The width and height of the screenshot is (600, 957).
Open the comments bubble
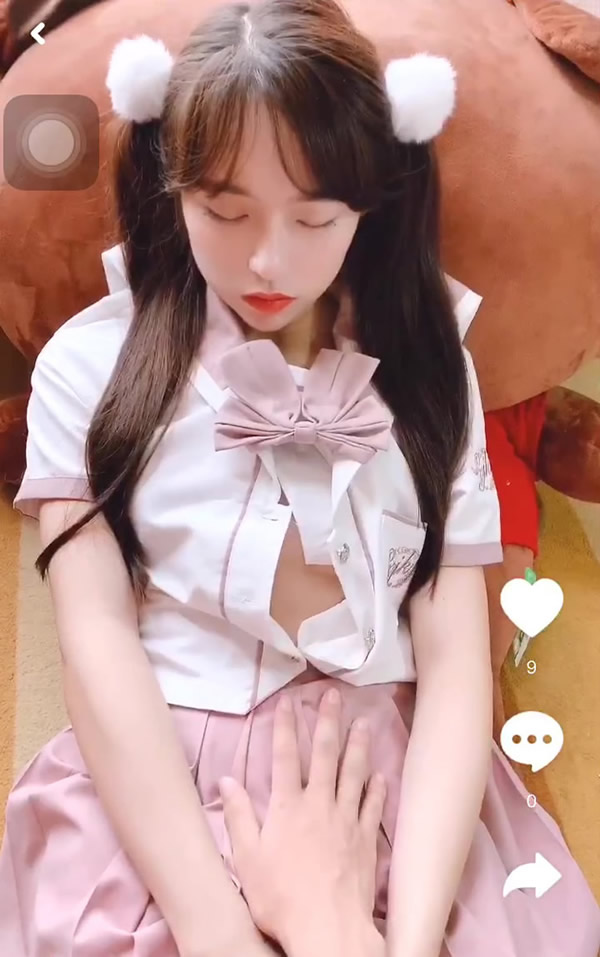pyautogui.click(x=531, y=740)
